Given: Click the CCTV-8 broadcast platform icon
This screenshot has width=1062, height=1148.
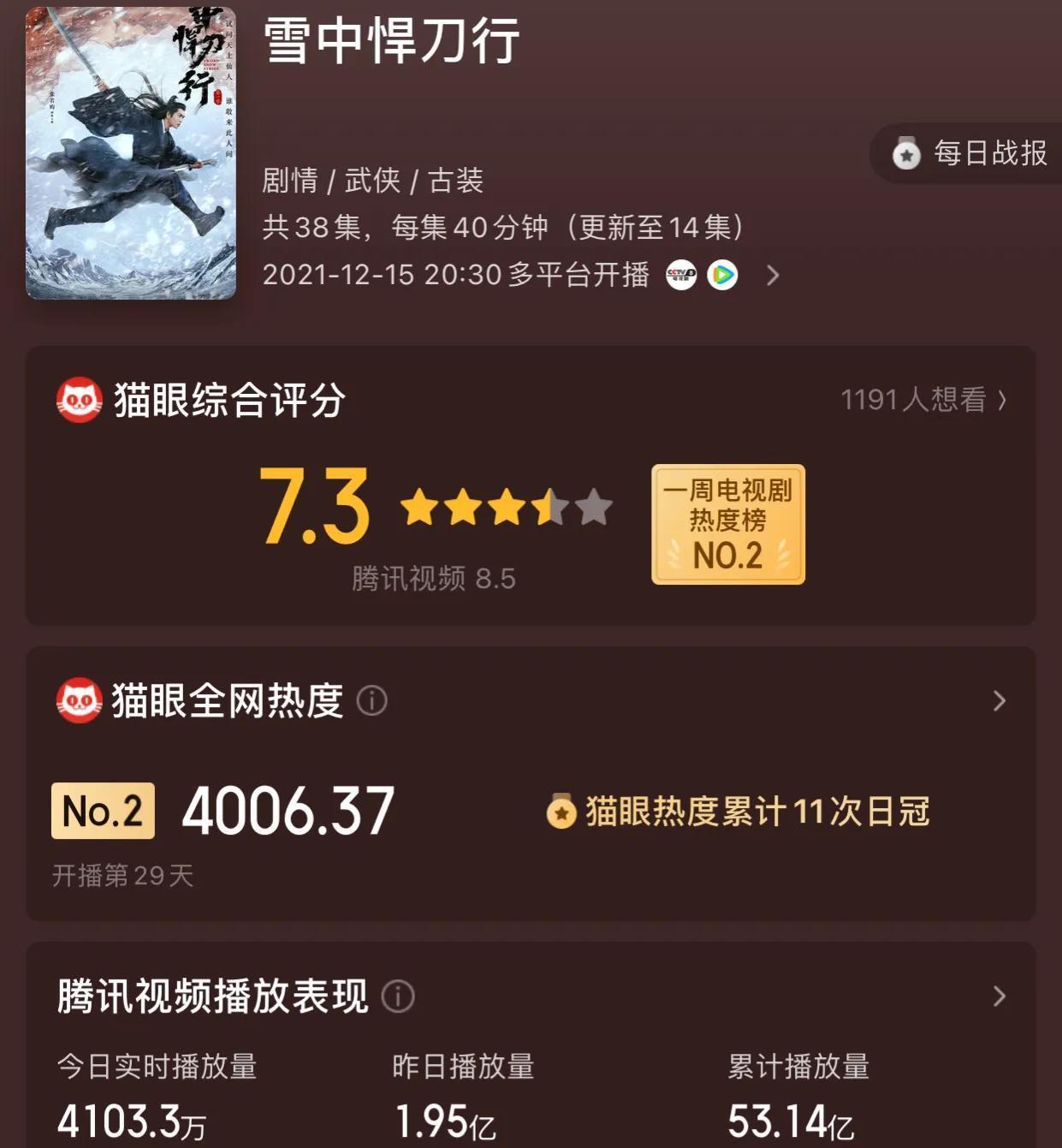Looking at the screenshot, I should pos(680,276).
